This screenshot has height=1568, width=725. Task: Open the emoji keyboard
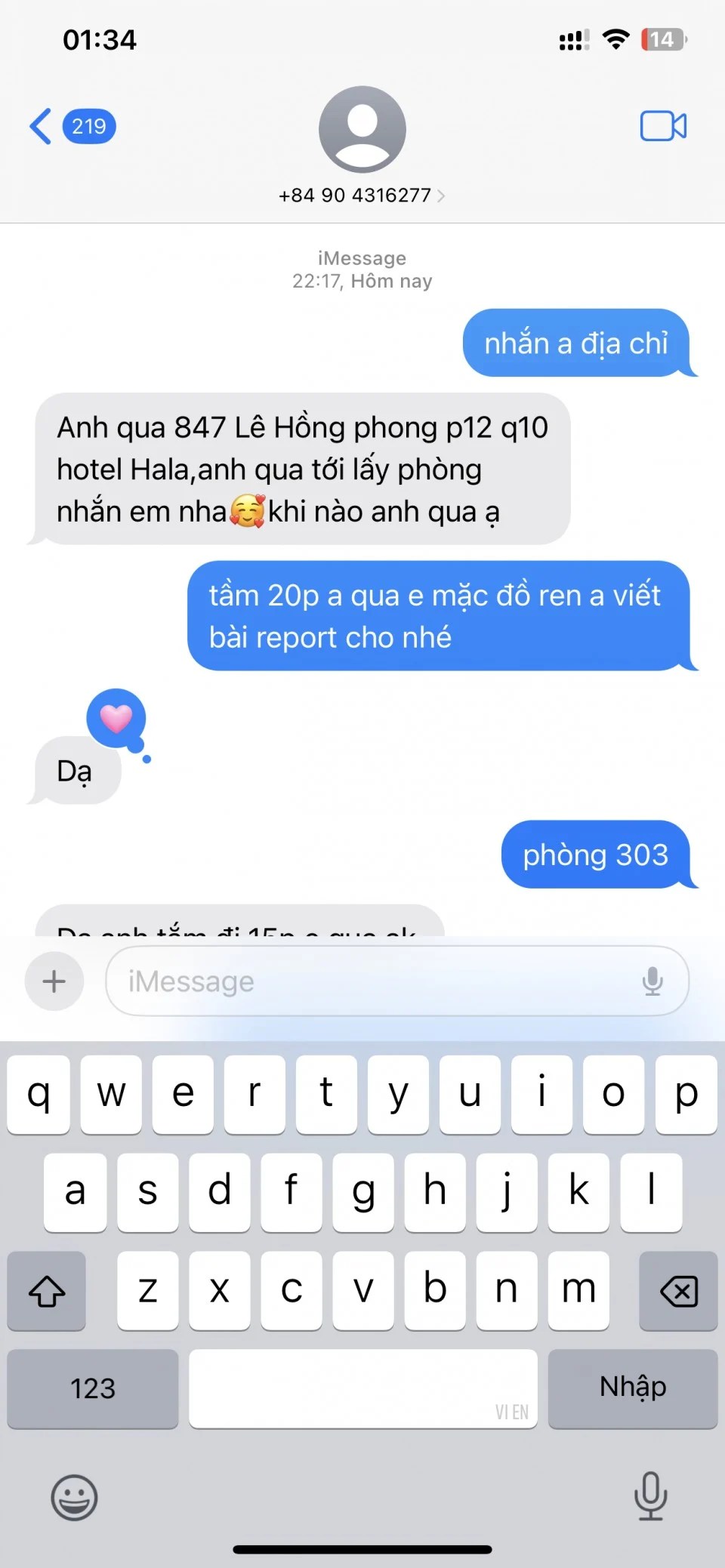74,1497
